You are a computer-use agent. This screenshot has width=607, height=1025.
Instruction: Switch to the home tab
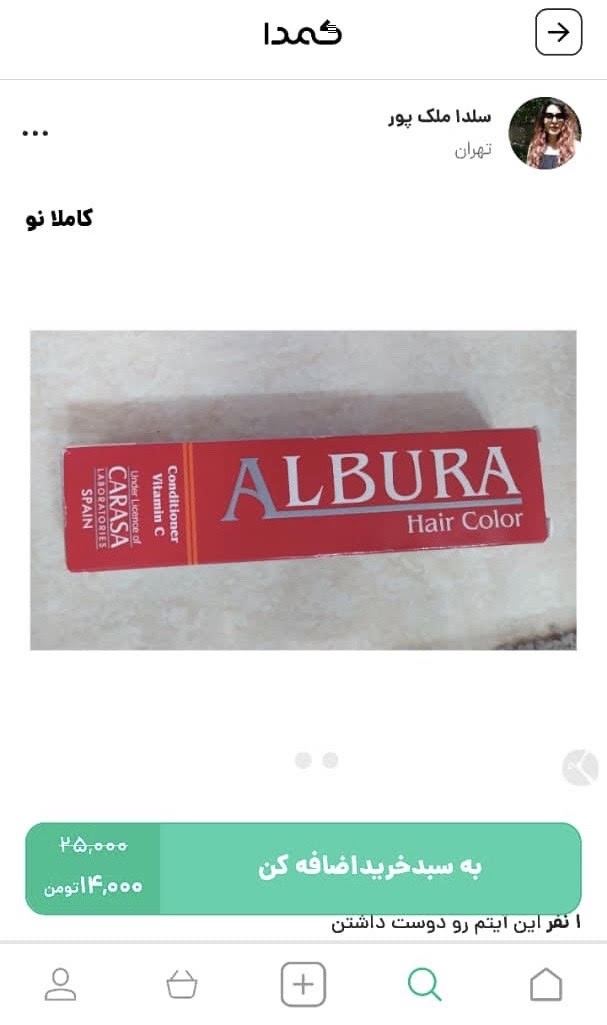[x=545, y=985]
